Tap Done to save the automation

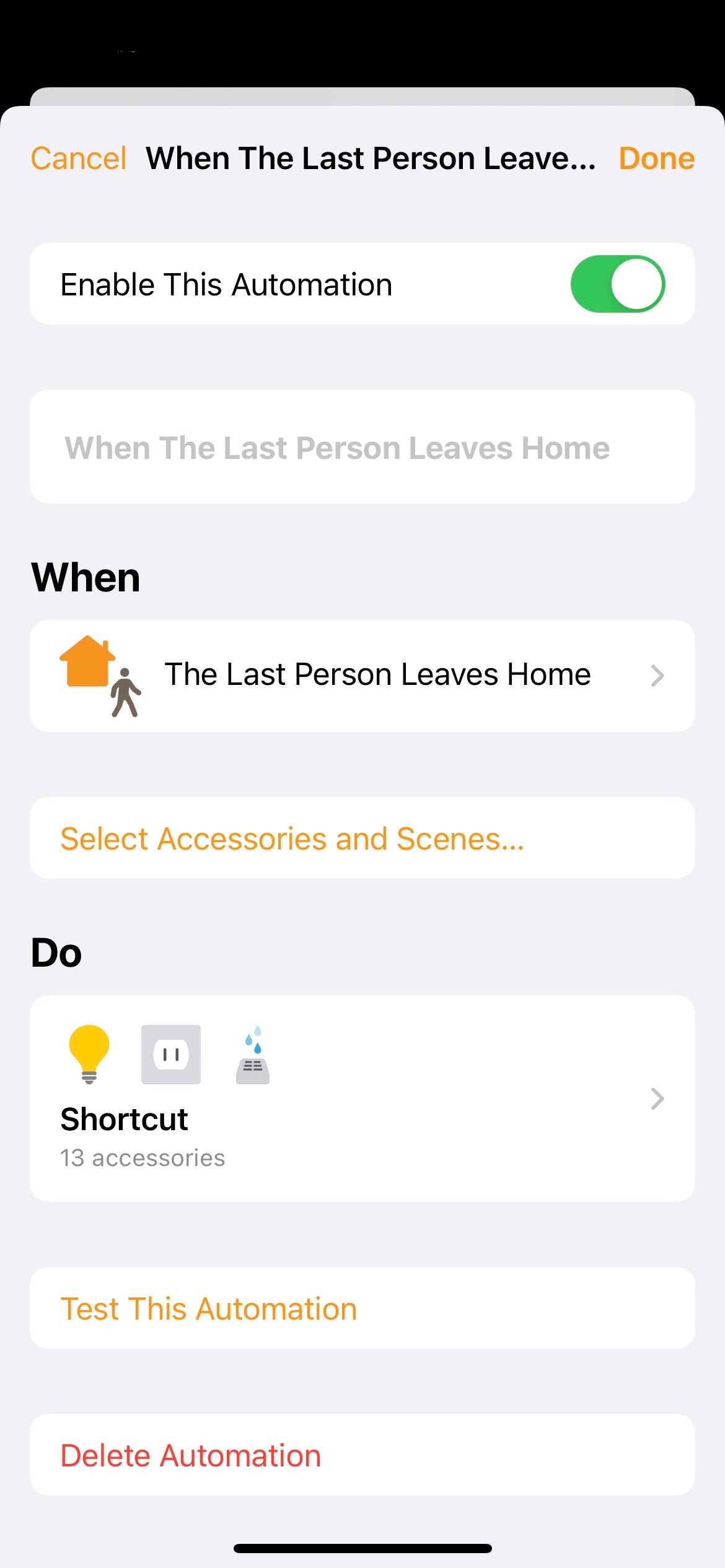[656, 159]
